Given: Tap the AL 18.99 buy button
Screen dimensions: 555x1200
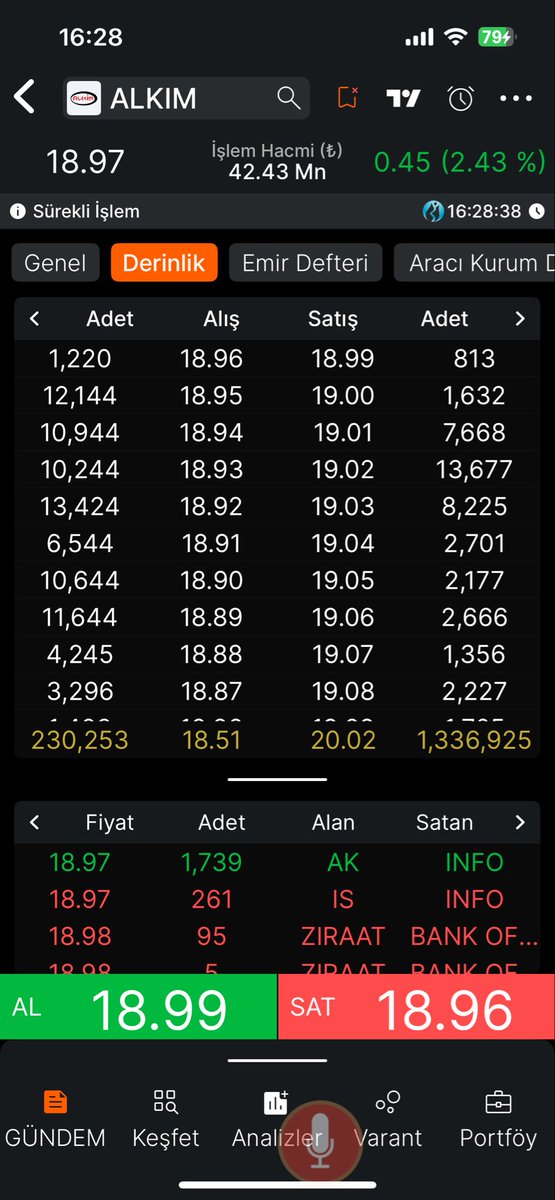Looking at the screenshot, I should click(138, 1006).
